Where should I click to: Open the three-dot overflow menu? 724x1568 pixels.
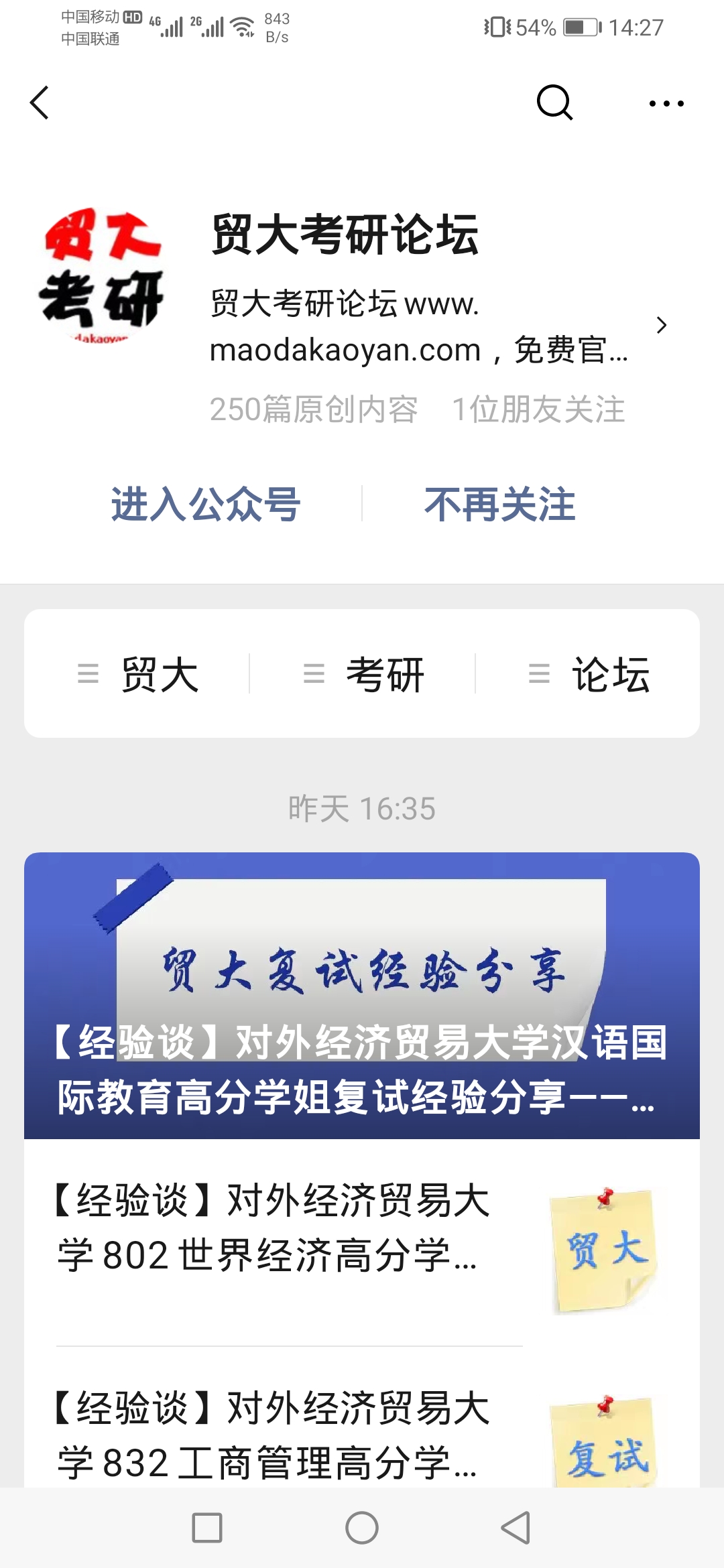click(x=666, y=103)
